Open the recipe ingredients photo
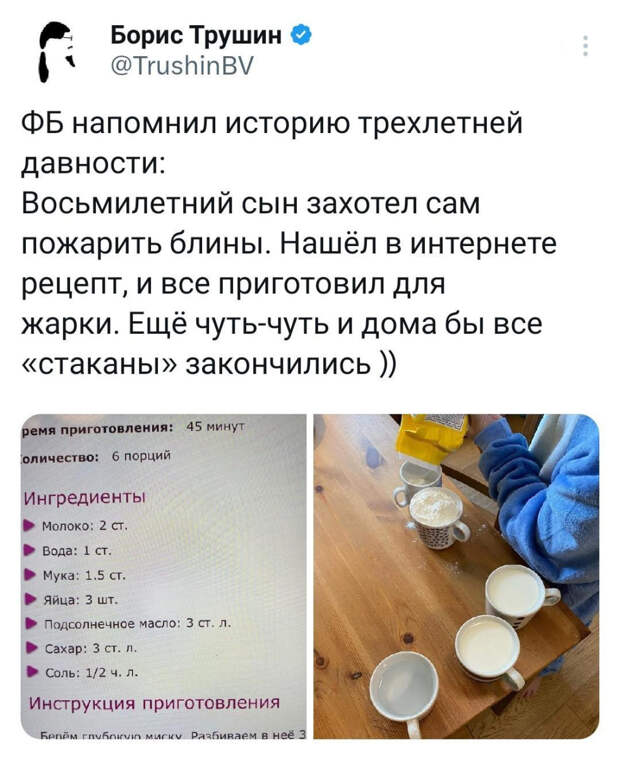The width and height of the screenshot is (620, 757). click(163, 575)
